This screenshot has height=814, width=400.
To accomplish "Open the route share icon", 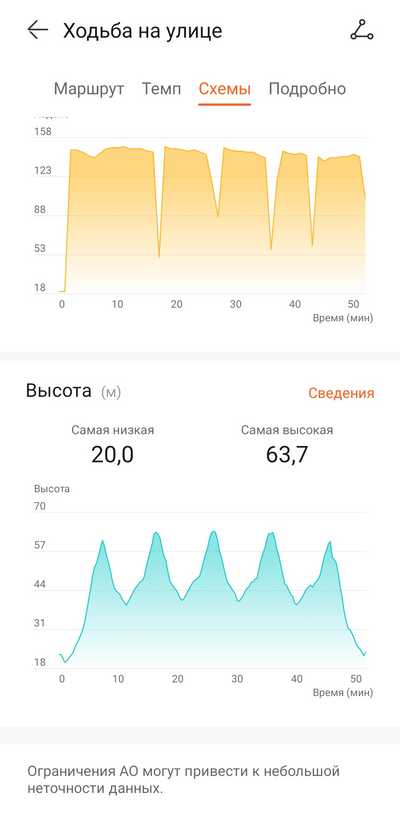I will click(x=362, y=31).
